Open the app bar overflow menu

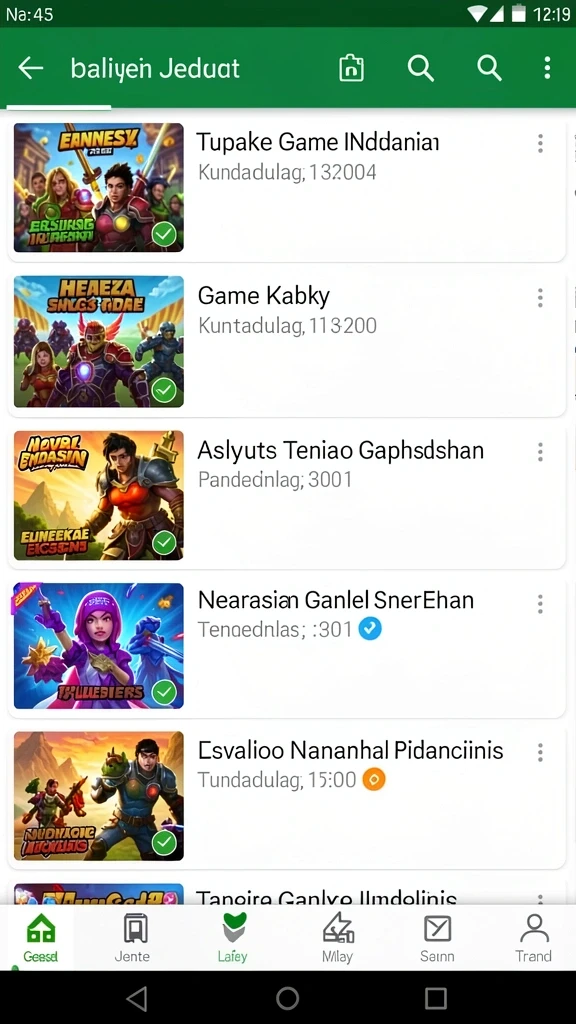pyautogui.click(x=547, y=68)
